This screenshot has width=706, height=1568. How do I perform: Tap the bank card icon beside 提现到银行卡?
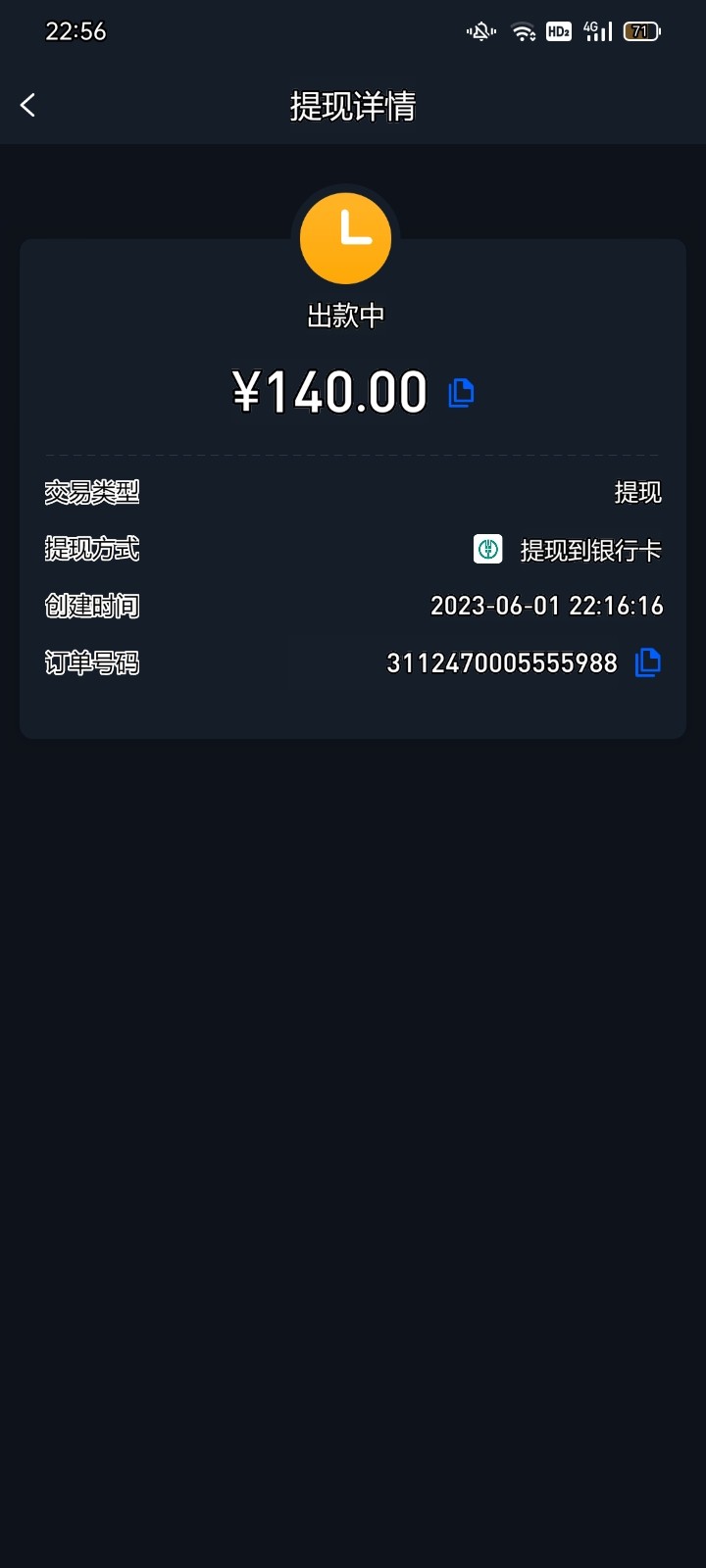tap(487, 549)
